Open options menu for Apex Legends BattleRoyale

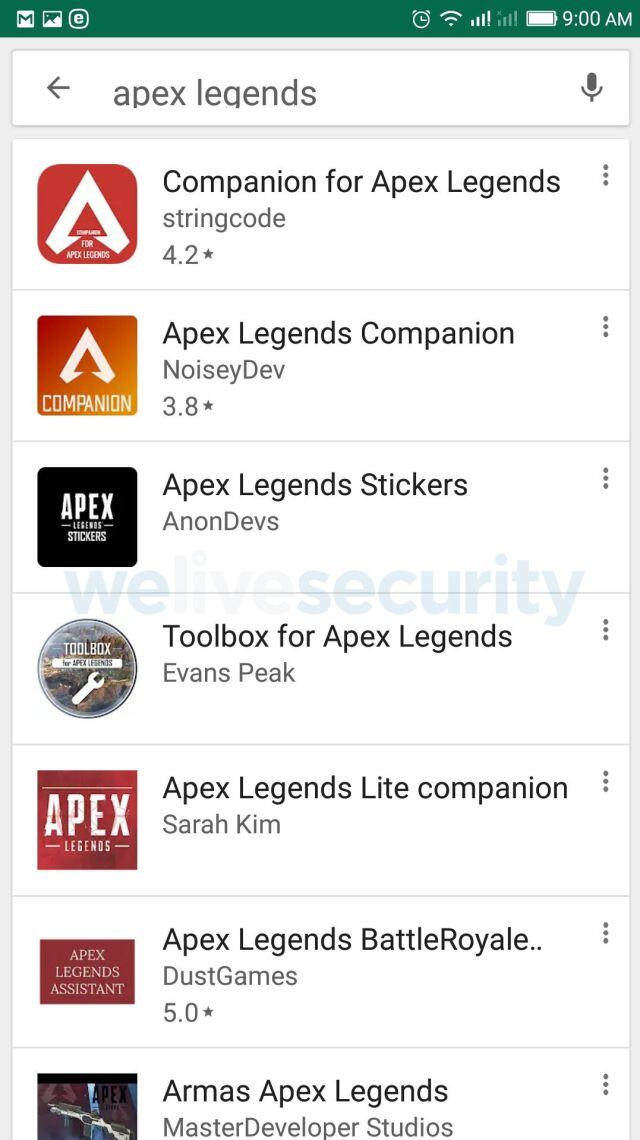[x=605, y=933]
